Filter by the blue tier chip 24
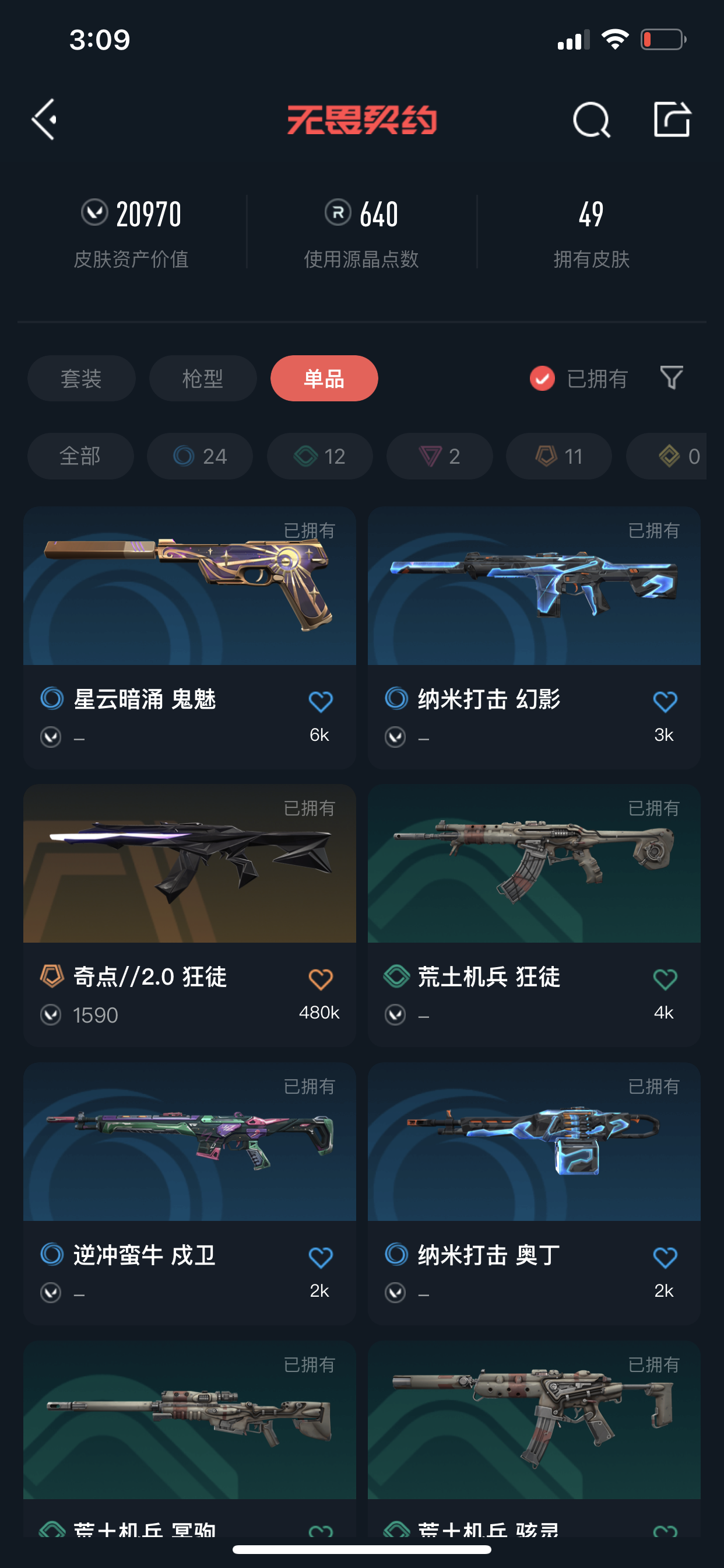This screenshot has height=1568, width=724. pos(199,456)
